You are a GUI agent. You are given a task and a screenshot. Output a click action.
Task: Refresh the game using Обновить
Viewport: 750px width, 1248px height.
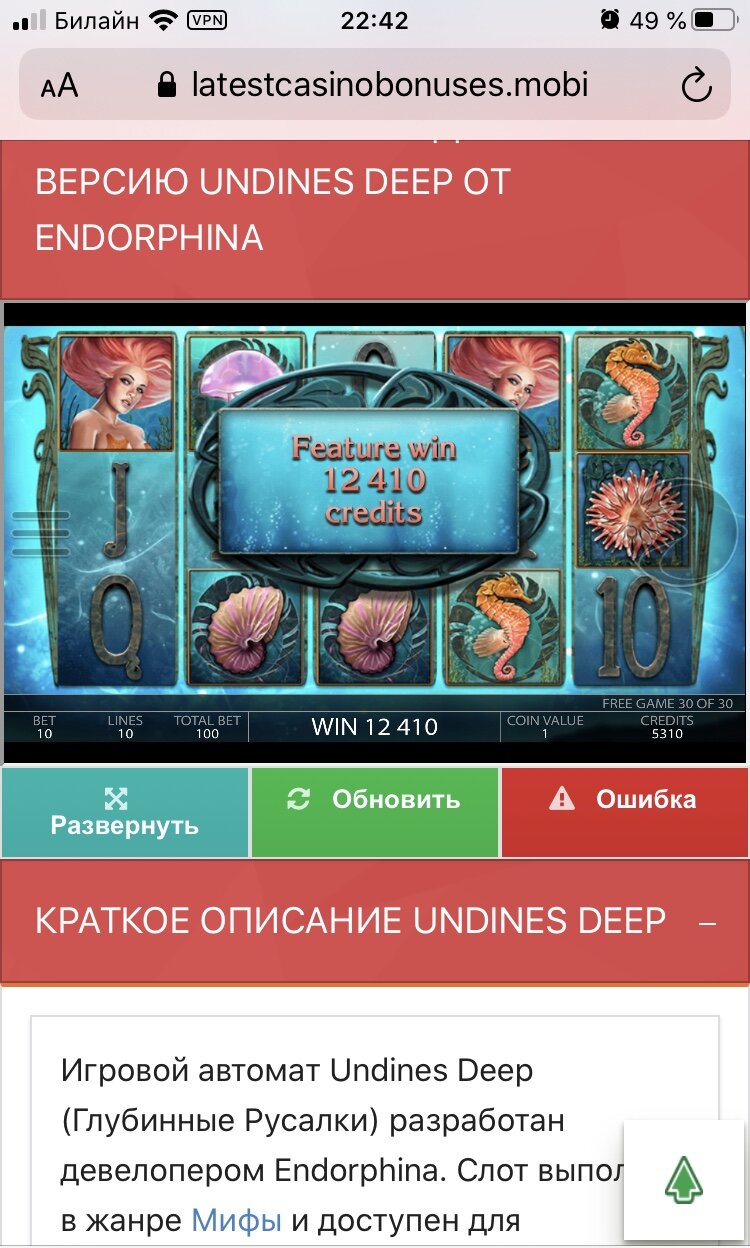[374, 812]
